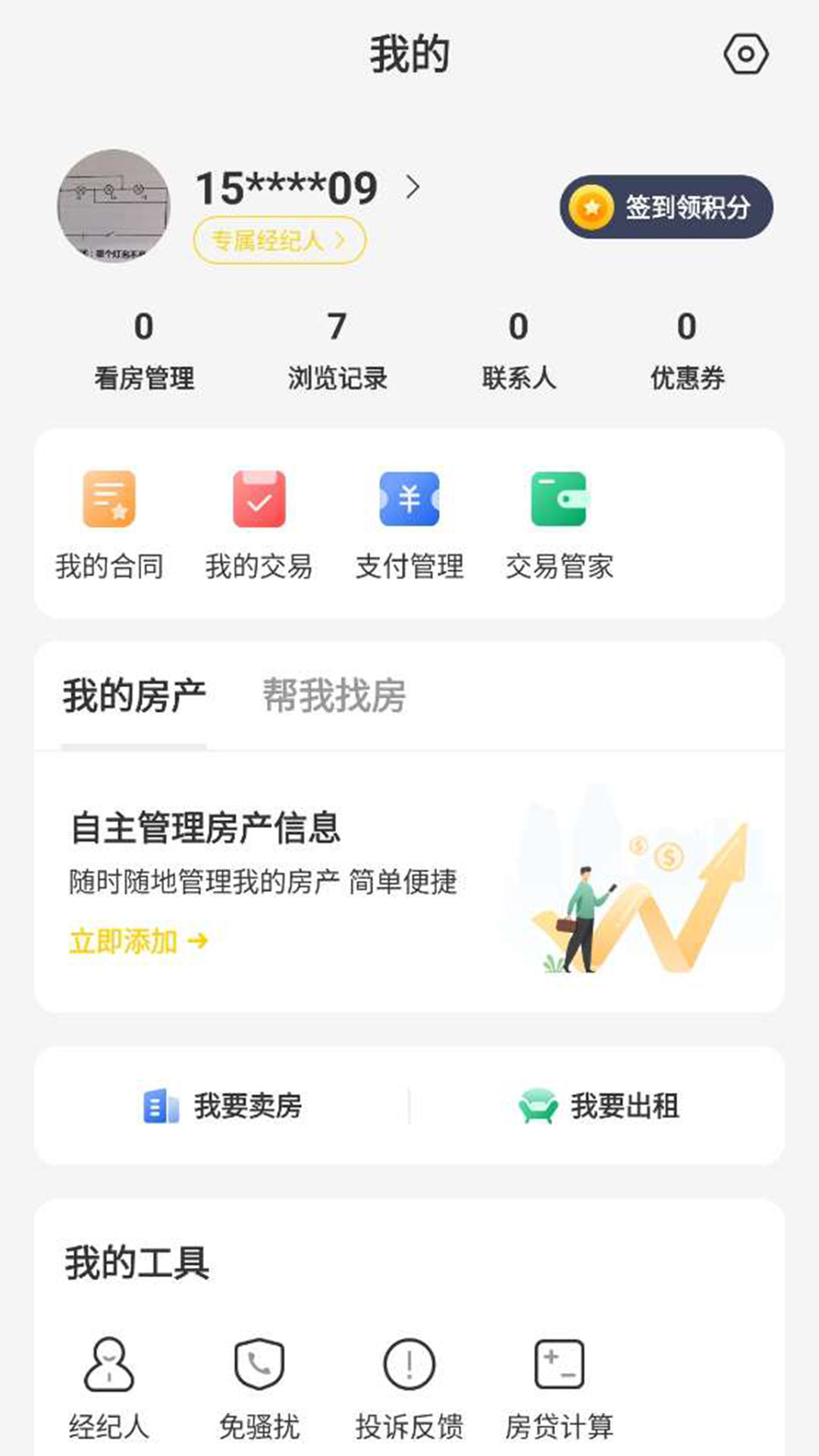This screenshot has width=819, height=1456.
Task: Open the 房贷计算 mortgage calculator
Action: (559, 1365)
